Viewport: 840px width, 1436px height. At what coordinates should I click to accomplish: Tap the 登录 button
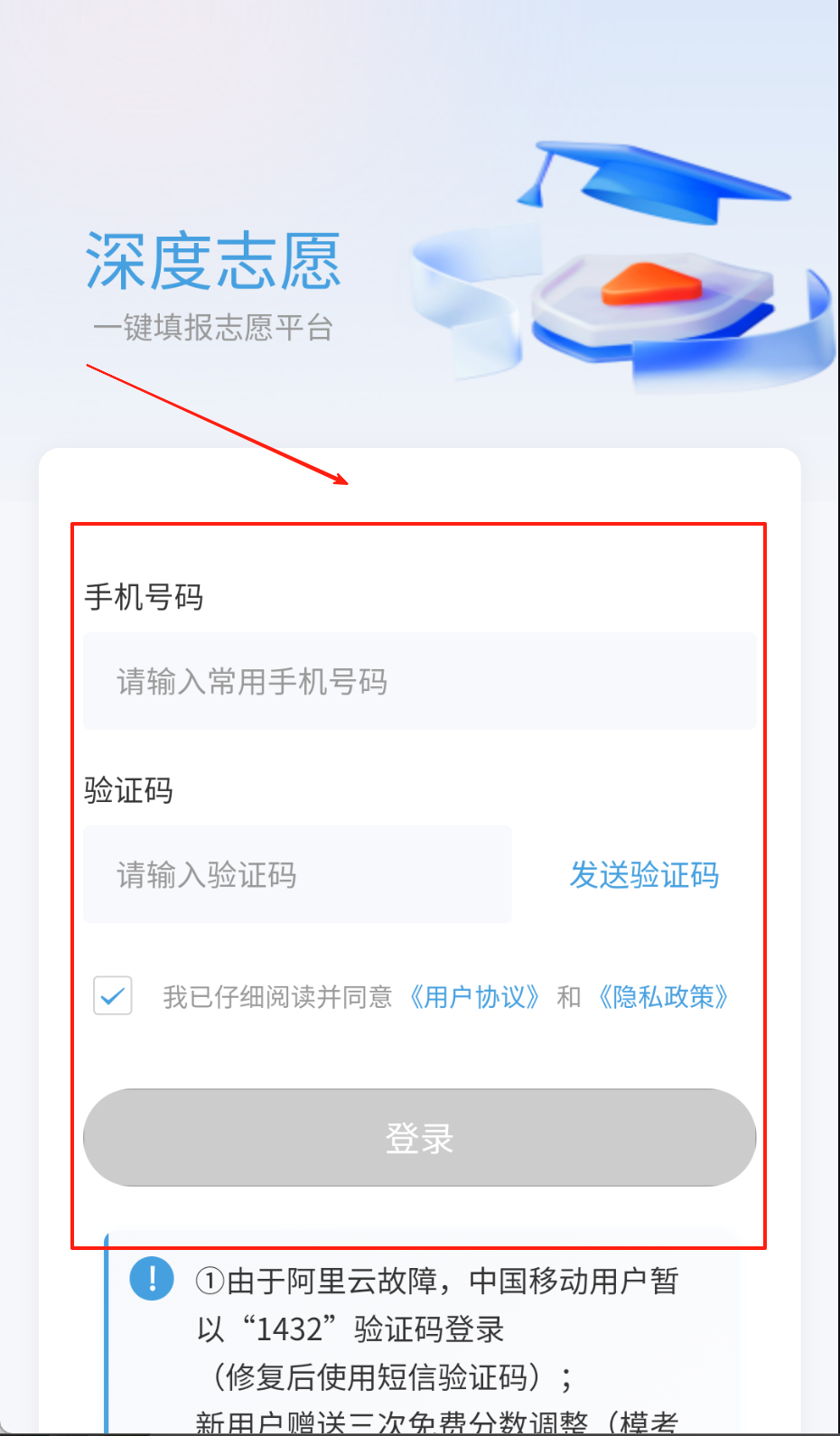point(419,1137)
